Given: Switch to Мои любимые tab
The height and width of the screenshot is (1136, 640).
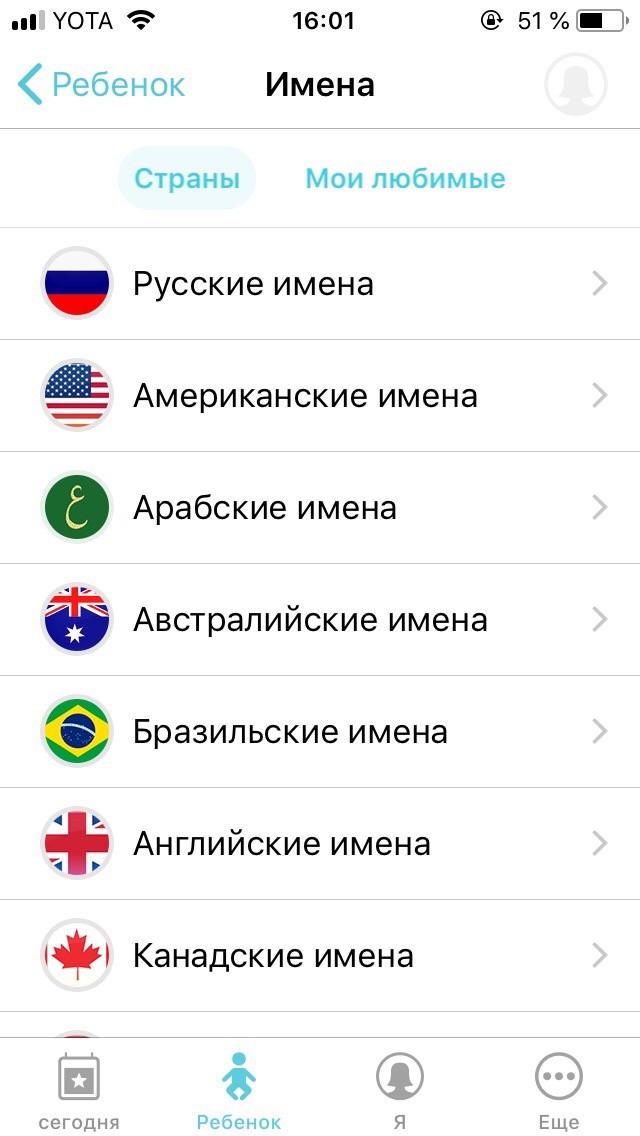Looking at the screenshot, I should [405, 178].
